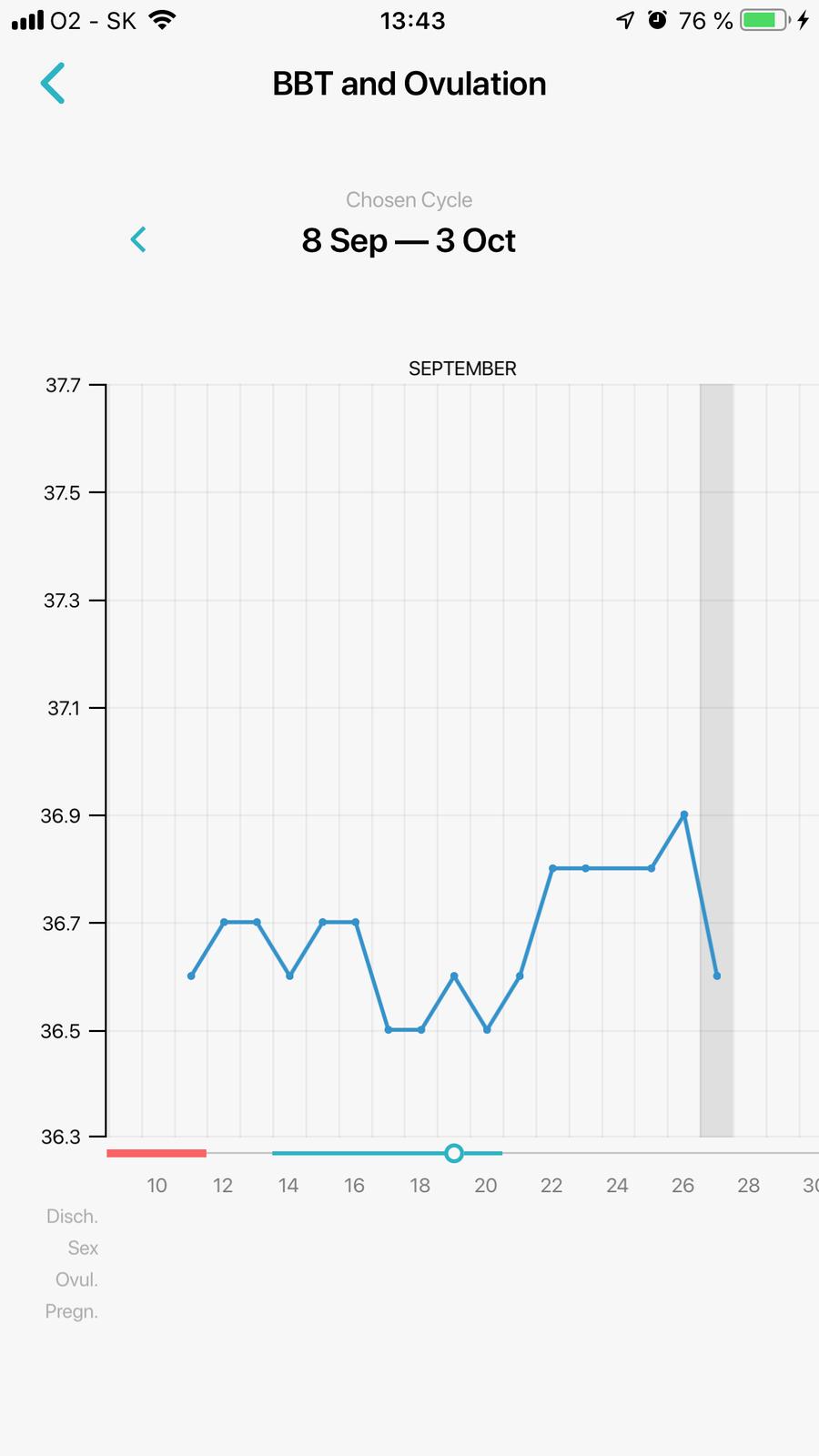This screenshot has height=1456, width=819.
Task: Tap the ovulation marker on the timeline
Action: tap(454, 1153)
